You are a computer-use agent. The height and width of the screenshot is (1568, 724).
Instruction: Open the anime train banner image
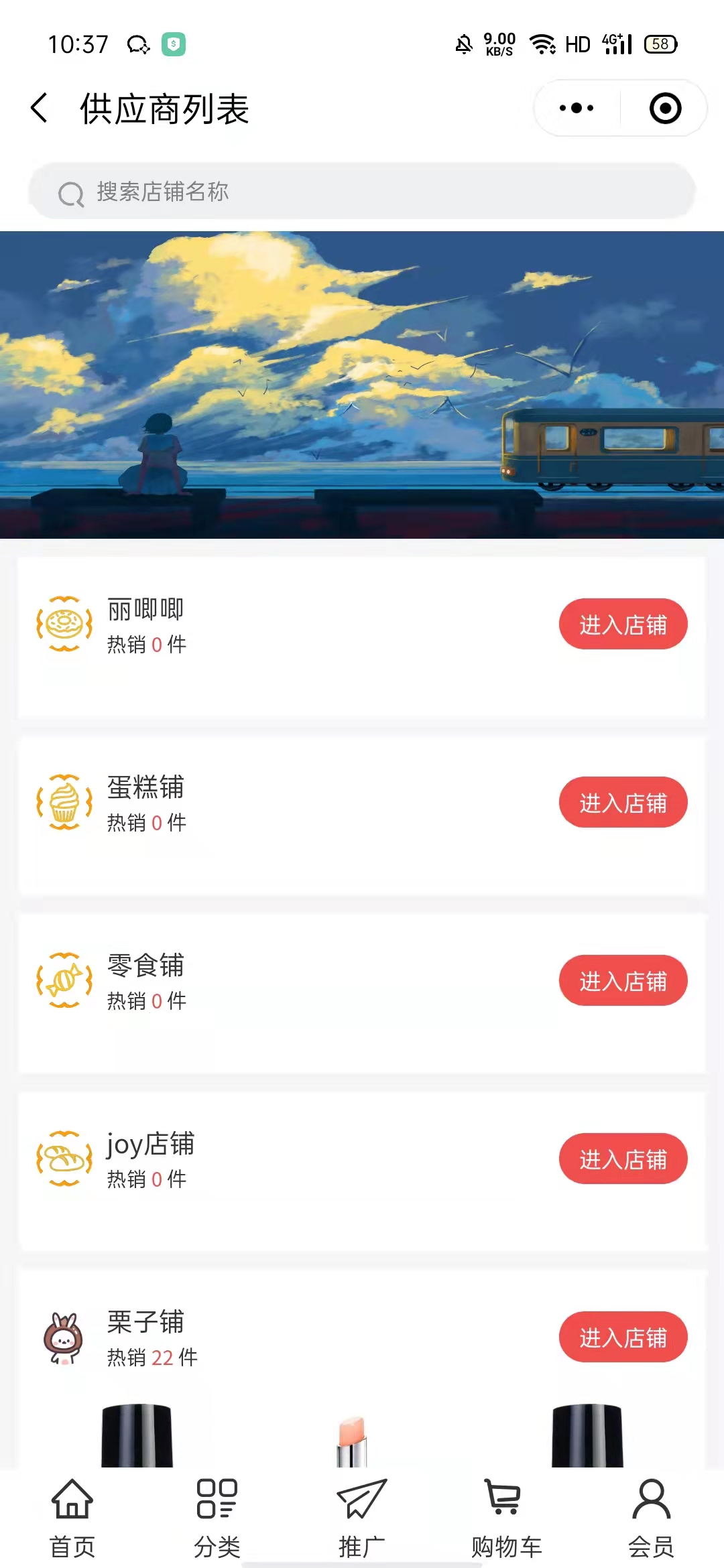(x=362, y=385)
